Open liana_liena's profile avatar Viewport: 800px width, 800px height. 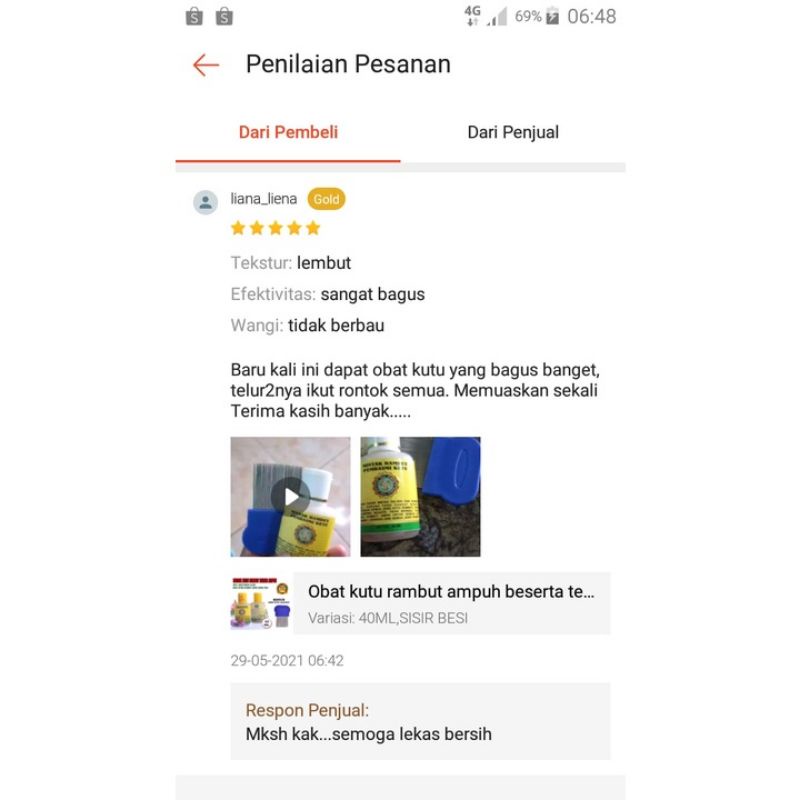pyautogui.click(x=205, y=202)
